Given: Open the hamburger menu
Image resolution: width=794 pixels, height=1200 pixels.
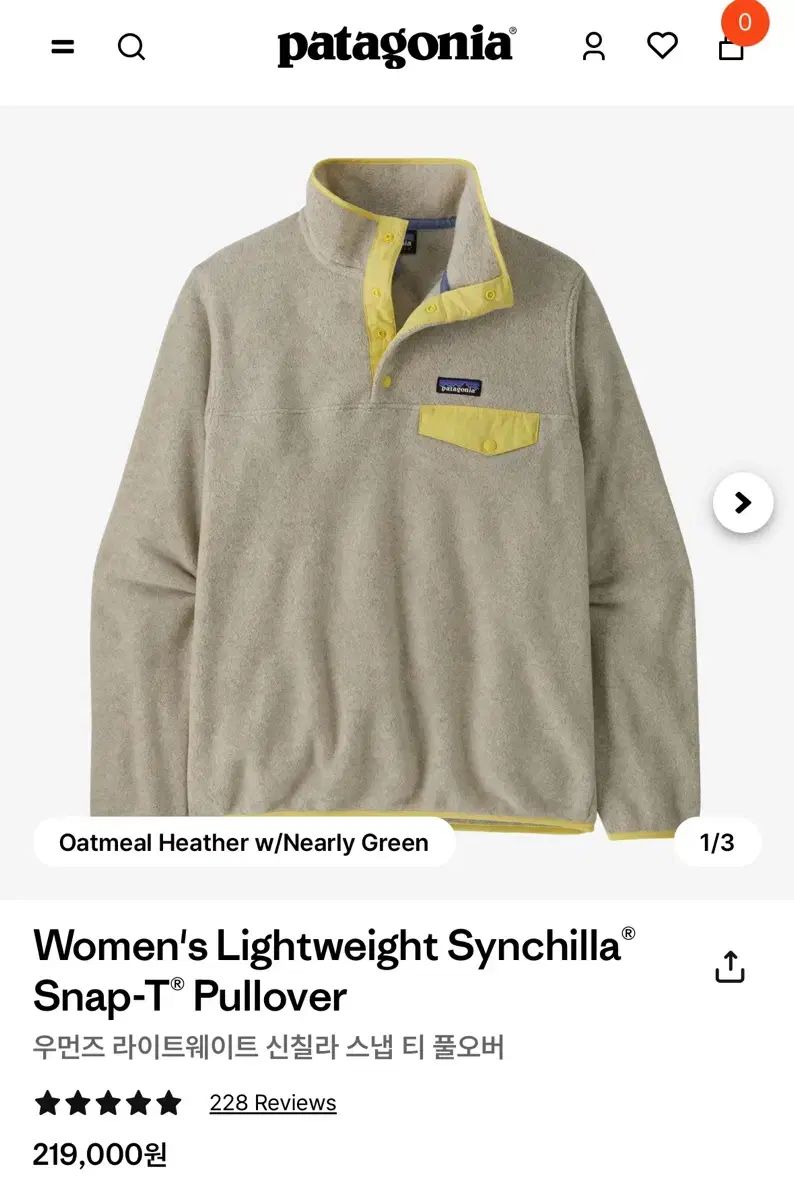Looking at the screenshot, I should pyautogui.click(x=63, y=47).
